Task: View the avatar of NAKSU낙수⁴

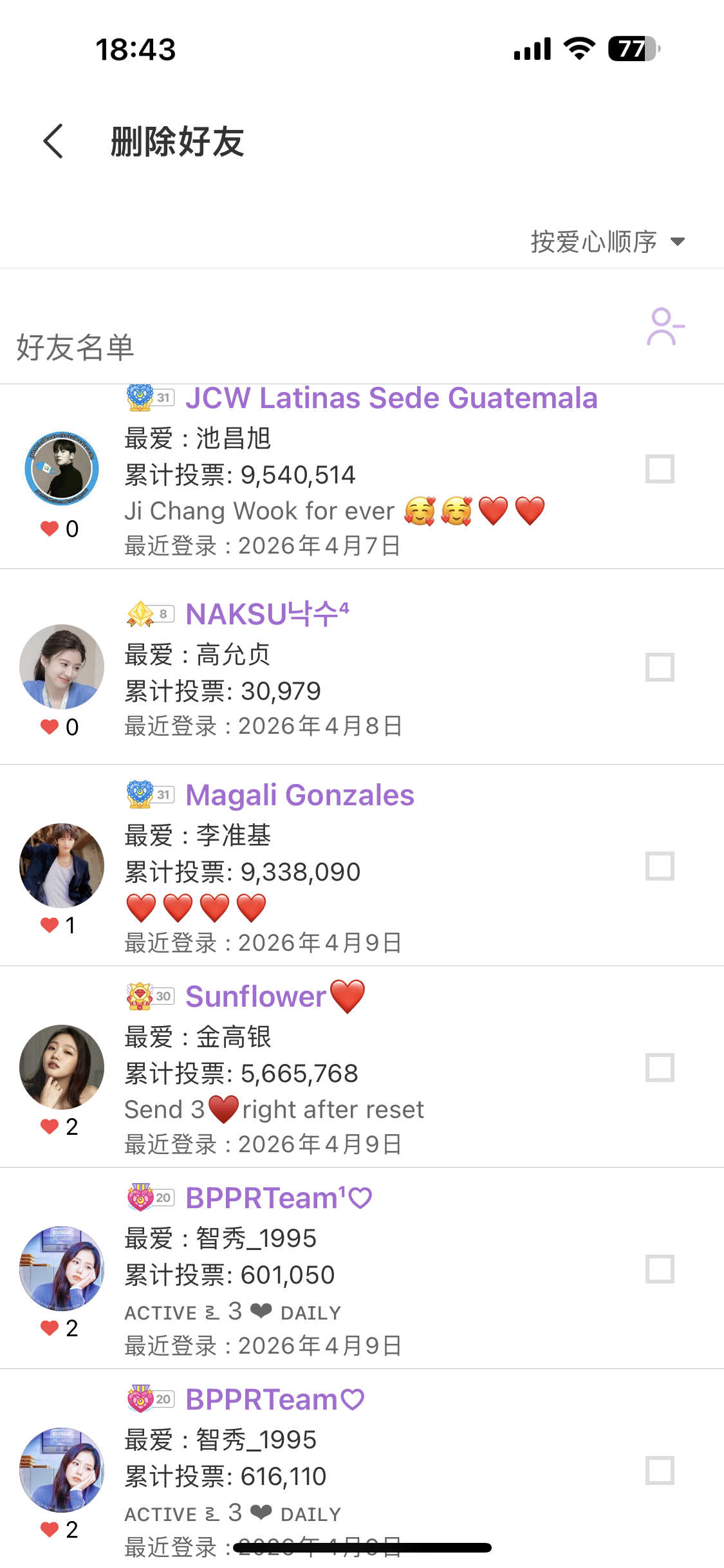Action: coord(62,667)
